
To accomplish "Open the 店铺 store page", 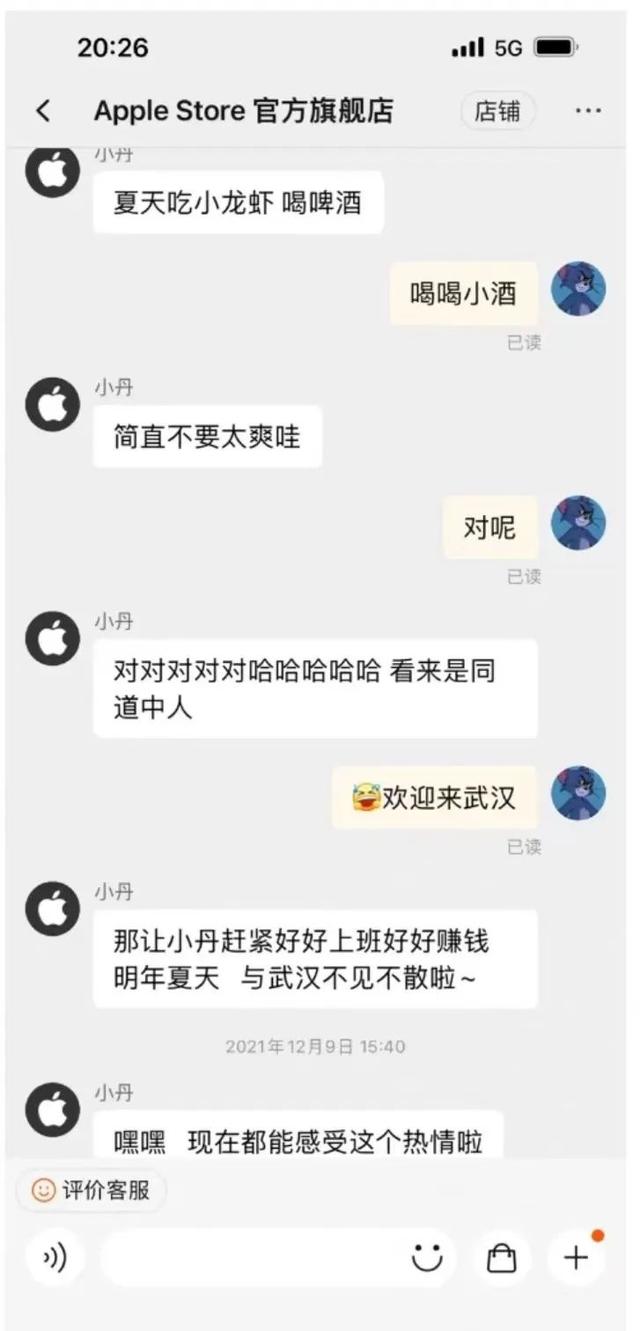I will 497,111.
